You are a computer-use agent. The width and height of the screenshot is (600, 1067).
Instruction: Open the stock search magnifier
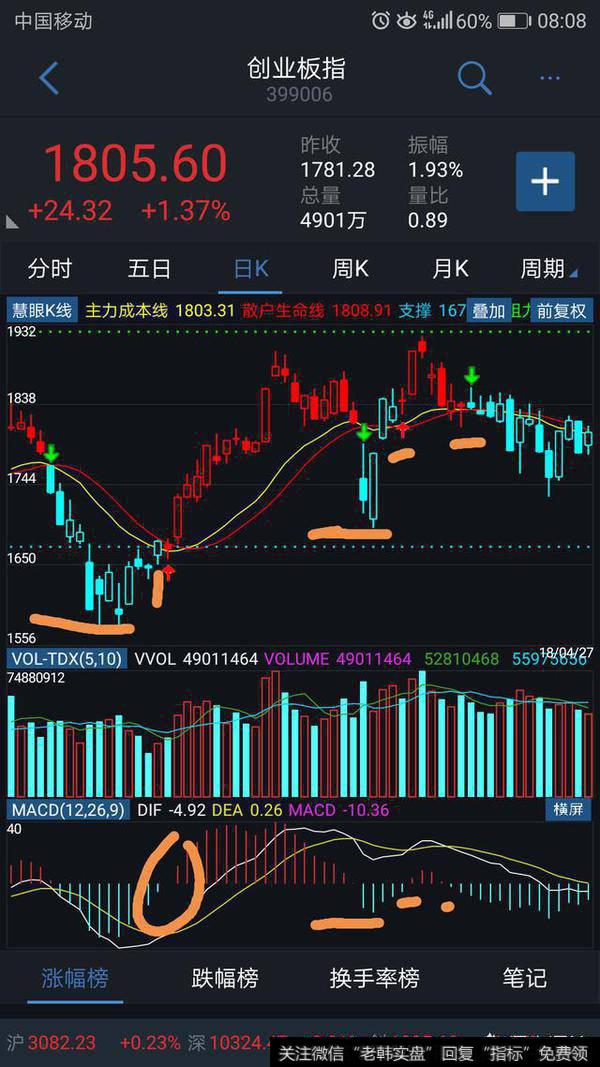[x=474, y=78]
